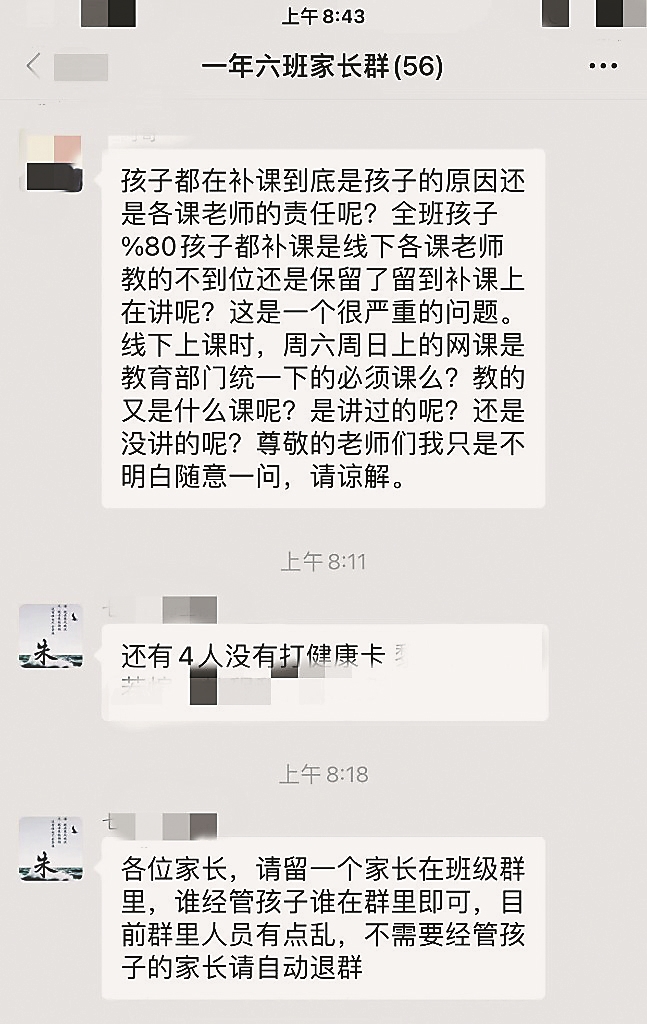This screenshot has height=1024, width=647.
Task: View profile of sender of 健康卡 message
Action: [51, 635]
